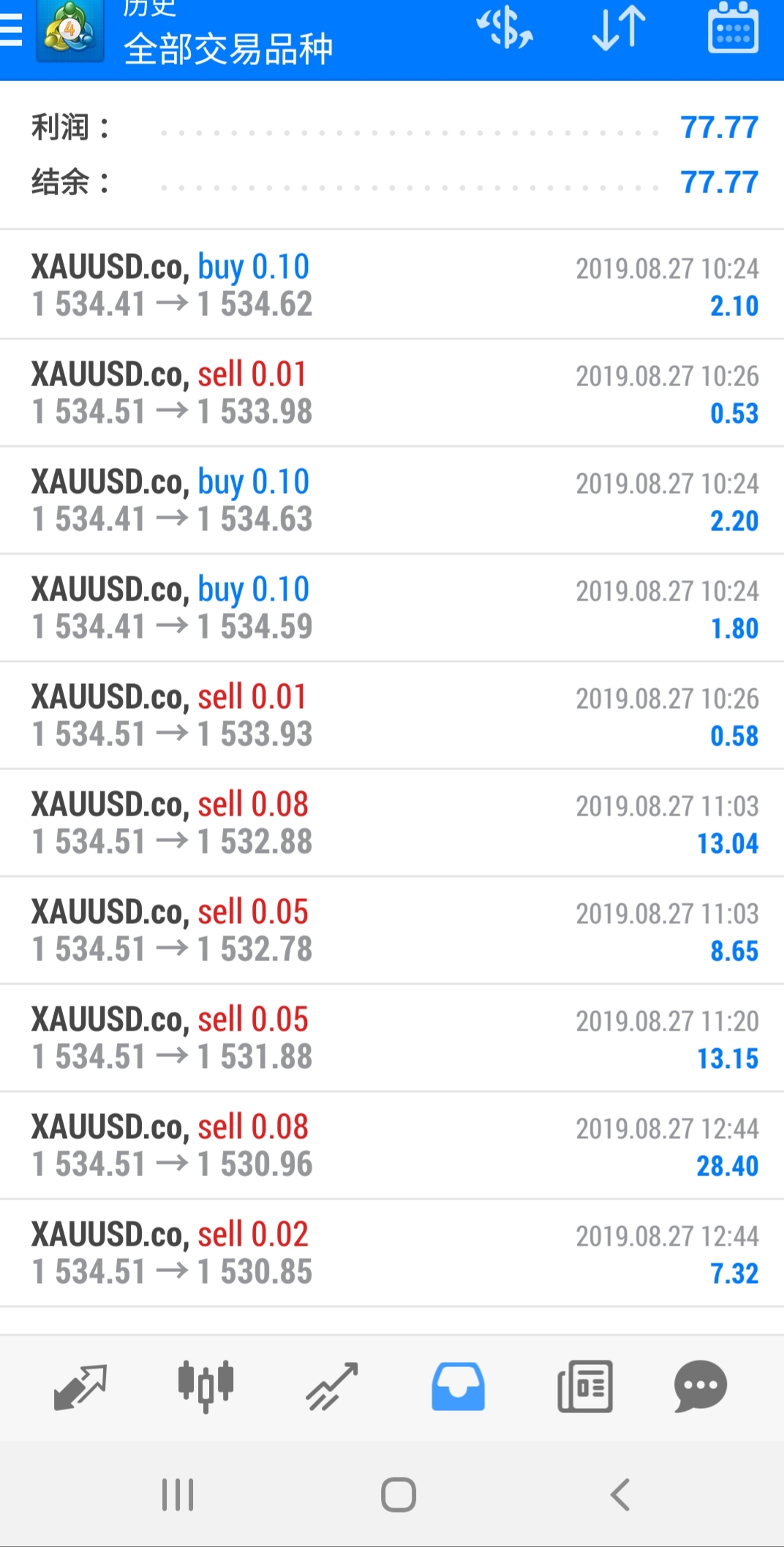
Task: Open the buy 0.10 trade with profit 2.20
Action: tap(392, 500)
